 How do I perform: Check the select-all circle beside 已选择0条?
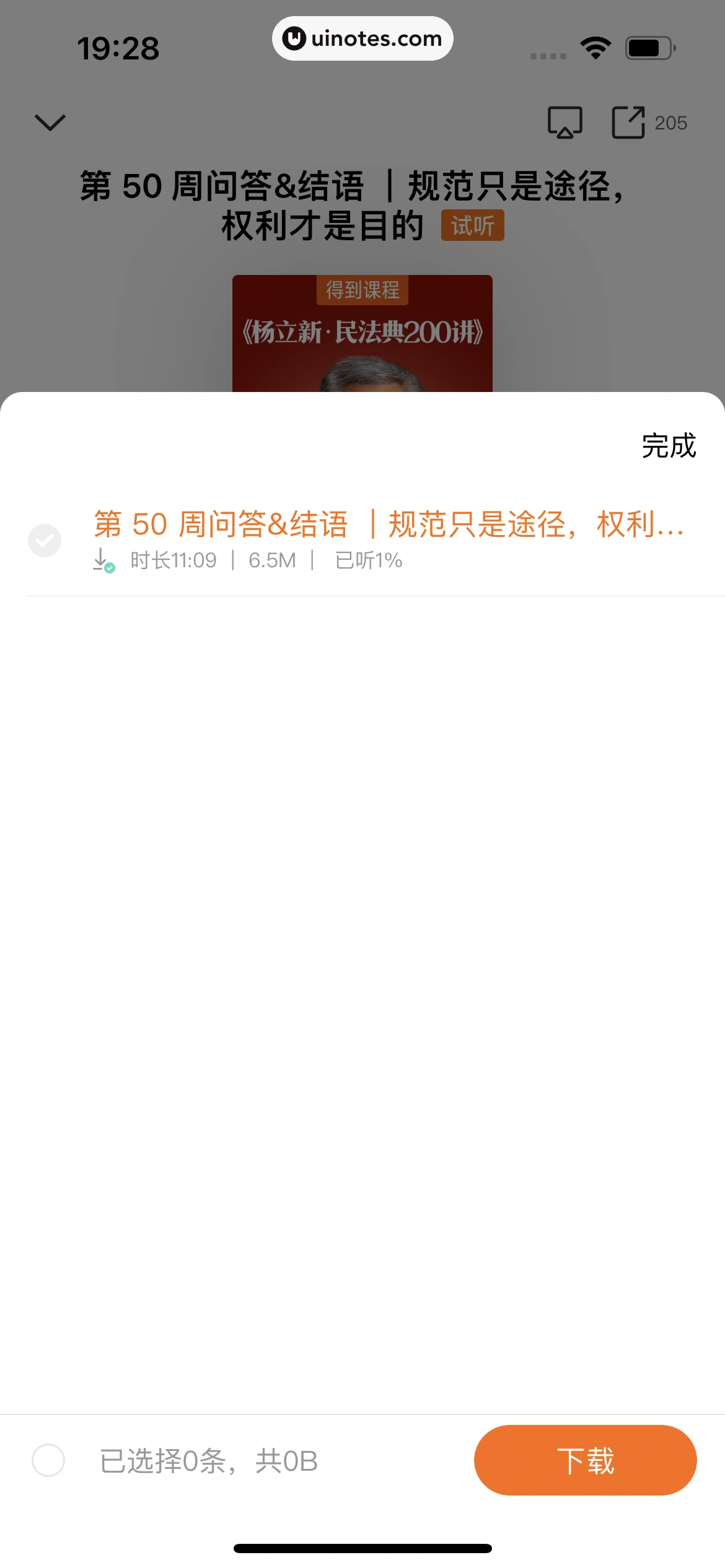[48, 1460]
